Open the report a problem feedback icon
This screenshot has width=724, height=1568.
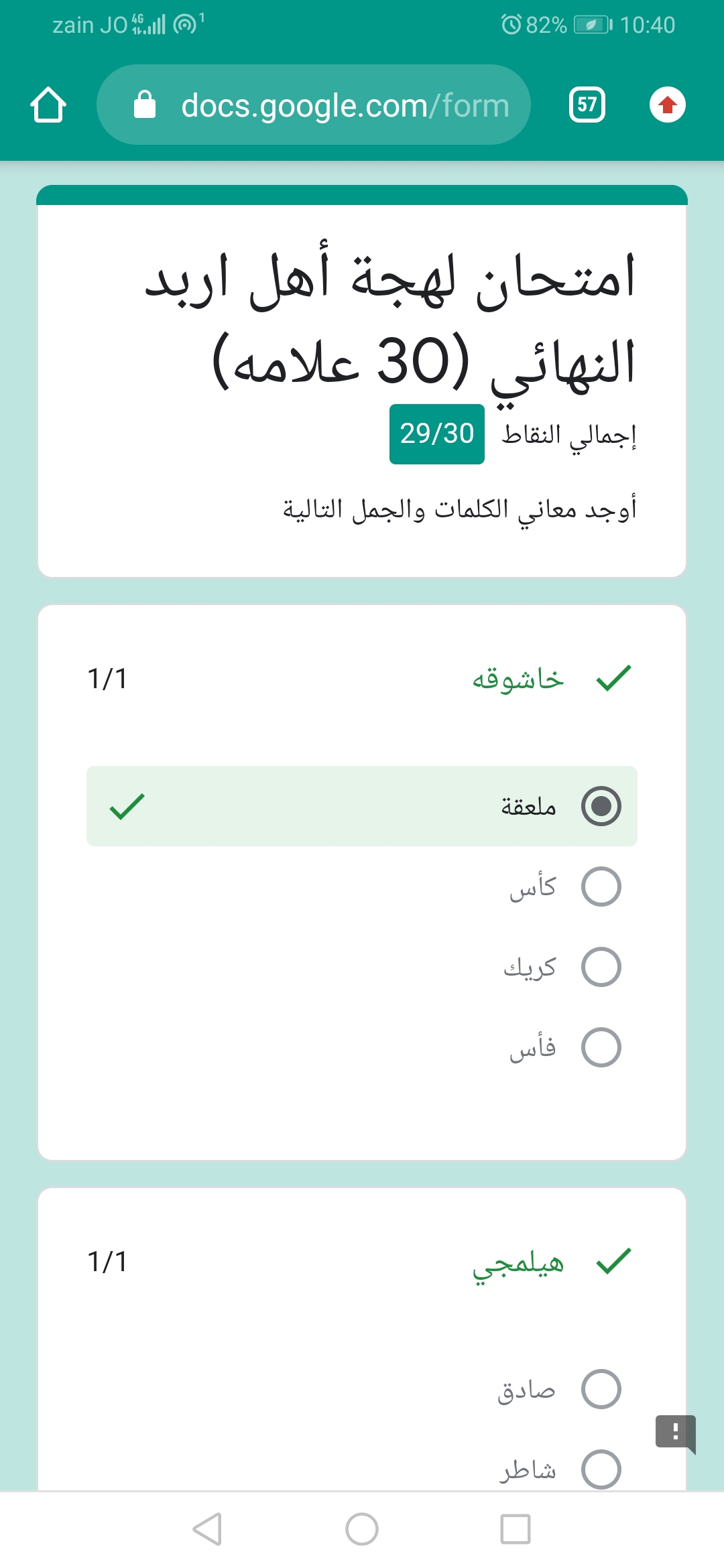[x=675, y=1432]
